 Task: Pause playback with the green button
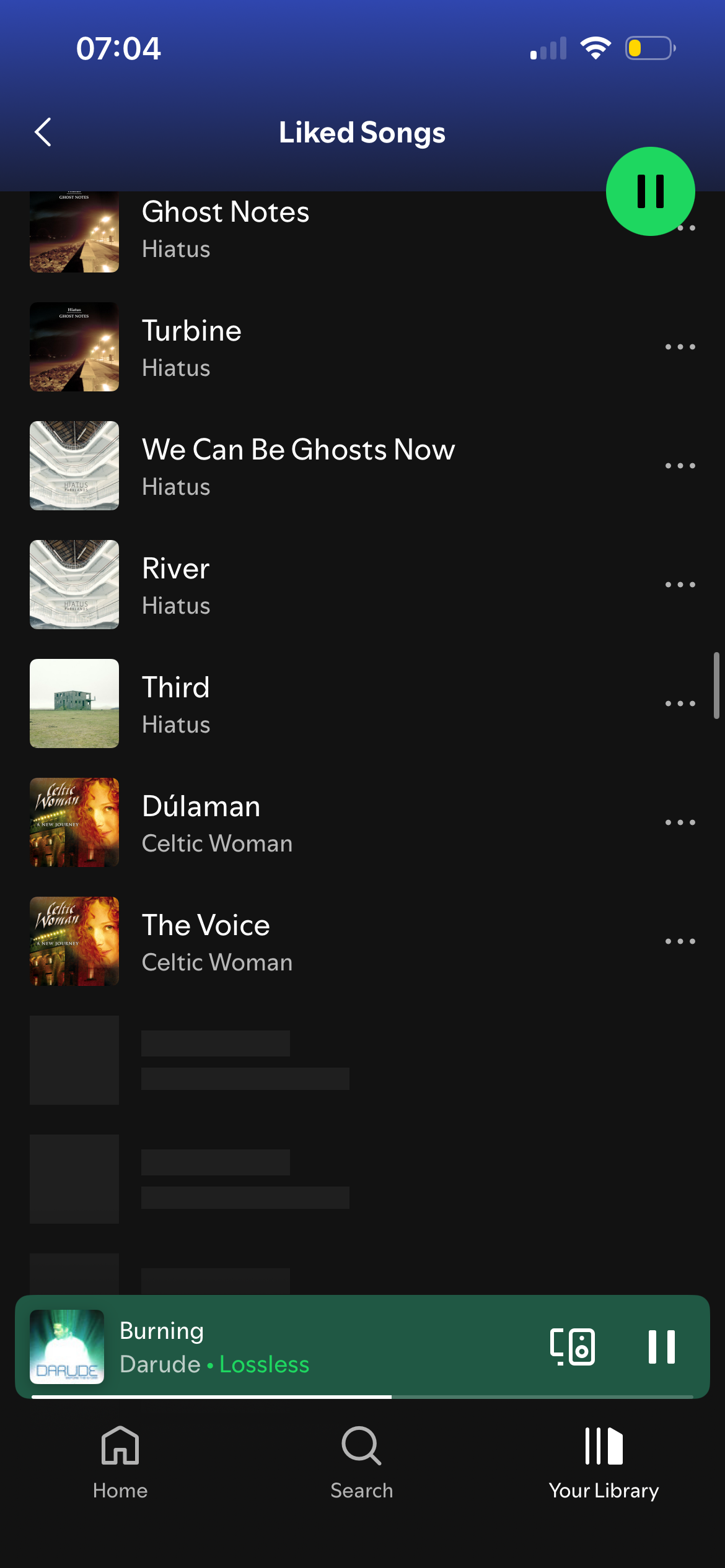pyautogui.click(x=650, y=191)
